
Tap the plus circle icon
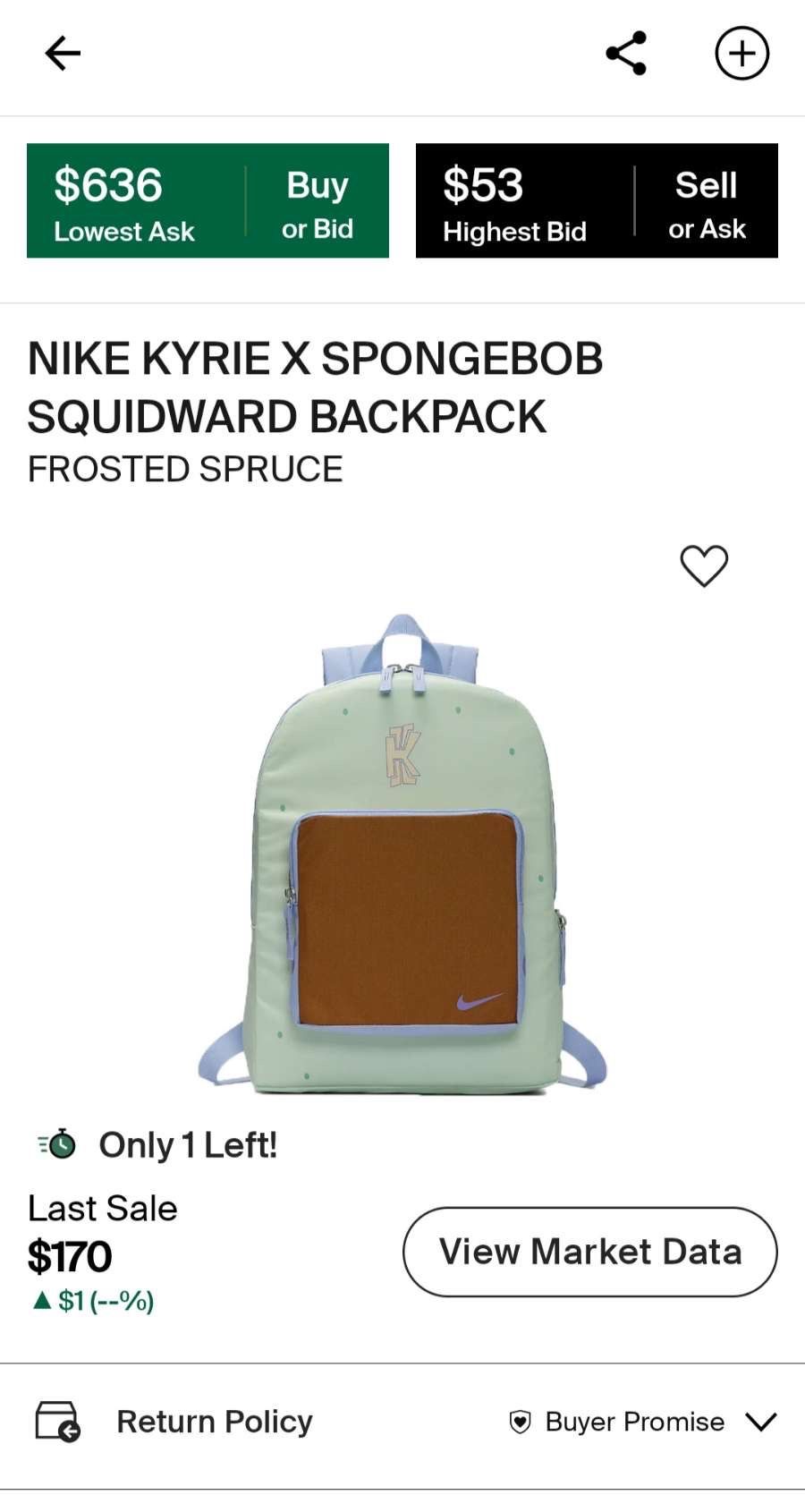(741, 54)
